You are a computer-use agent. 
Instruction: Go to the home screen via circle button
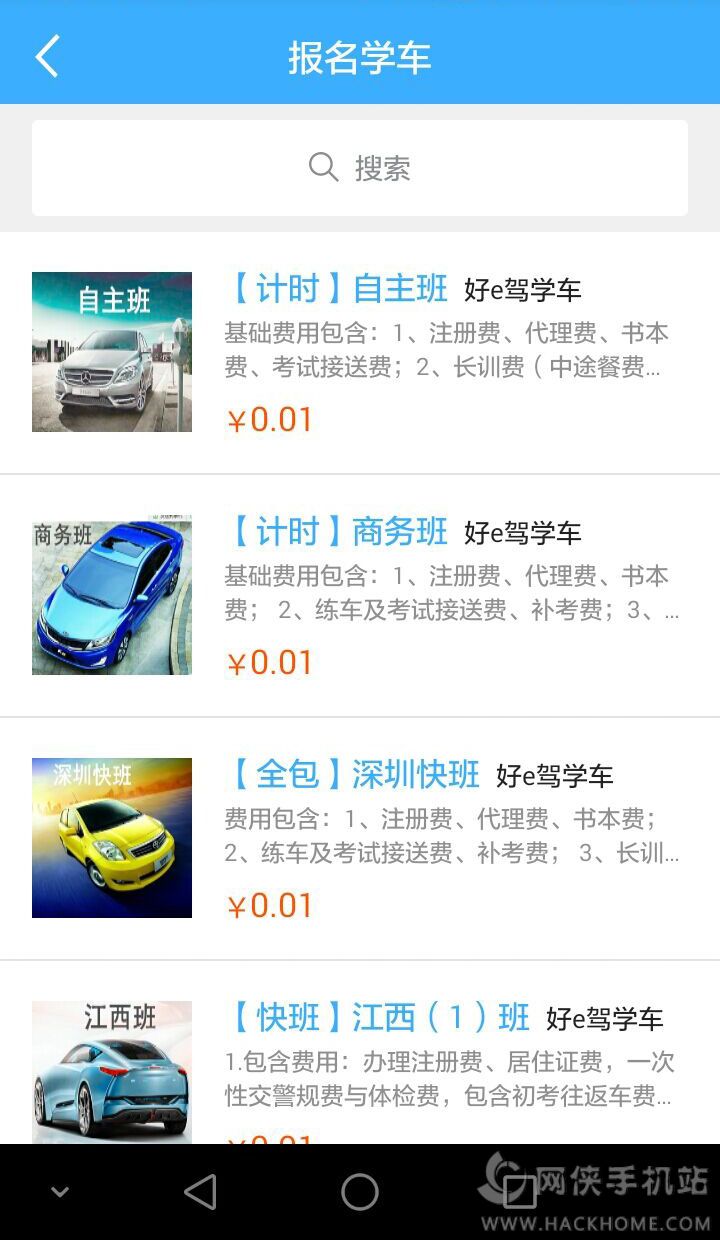click(360, 1192)
